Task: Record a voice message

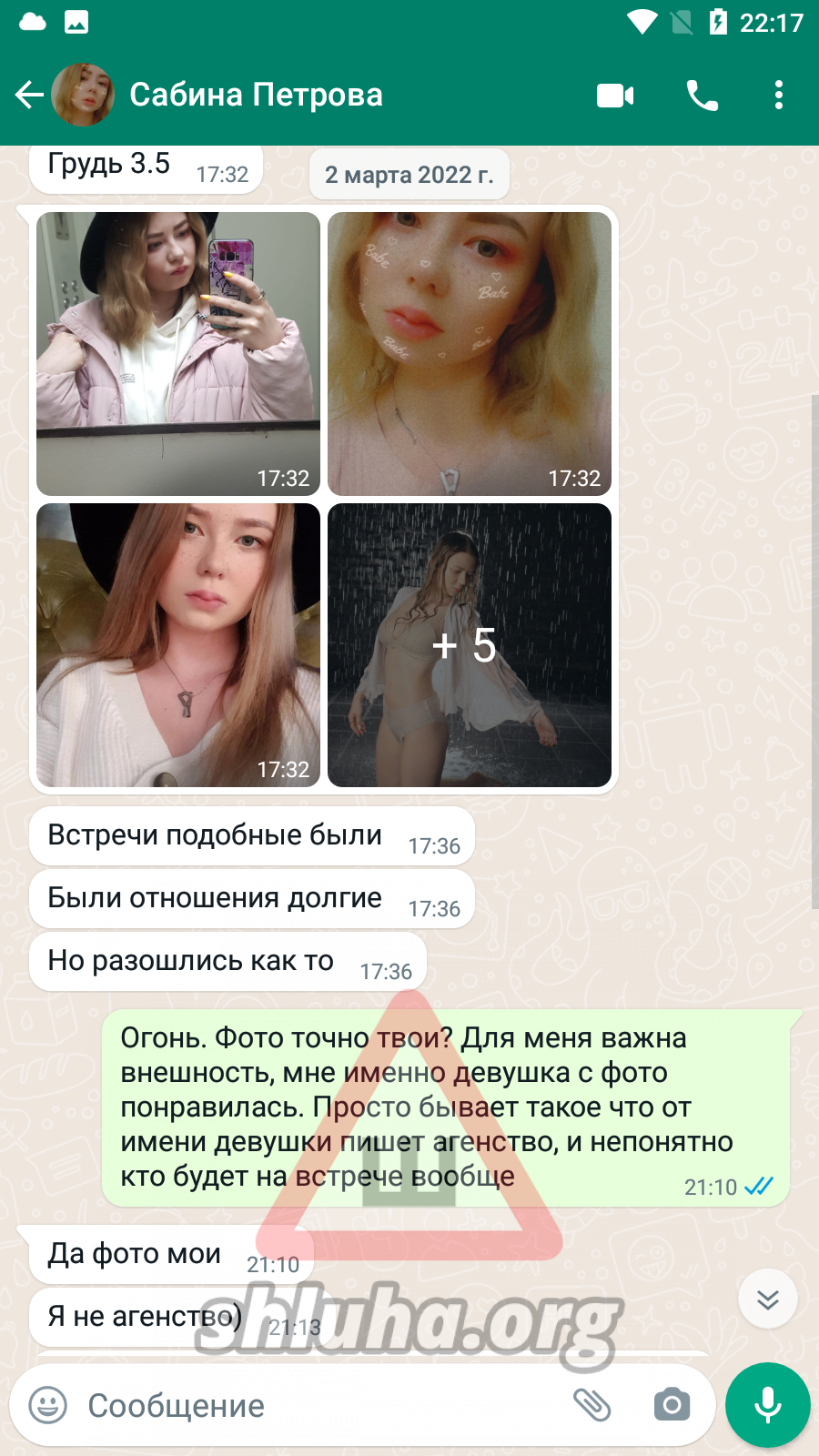Action: (x=767, y=1405)
